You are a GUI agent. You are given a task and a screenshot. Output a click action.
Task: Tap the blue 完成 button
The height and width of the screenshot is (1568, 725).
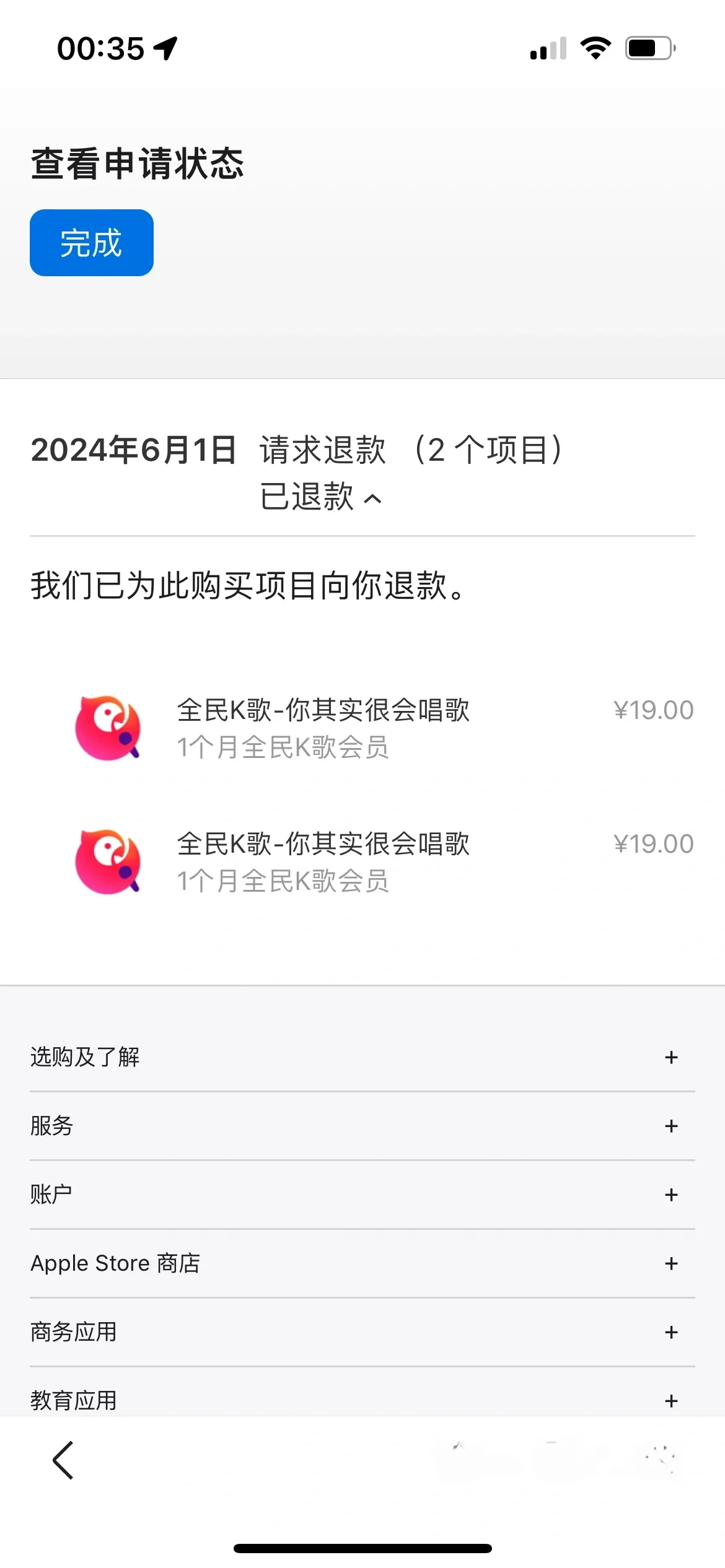tap(90, 242)
